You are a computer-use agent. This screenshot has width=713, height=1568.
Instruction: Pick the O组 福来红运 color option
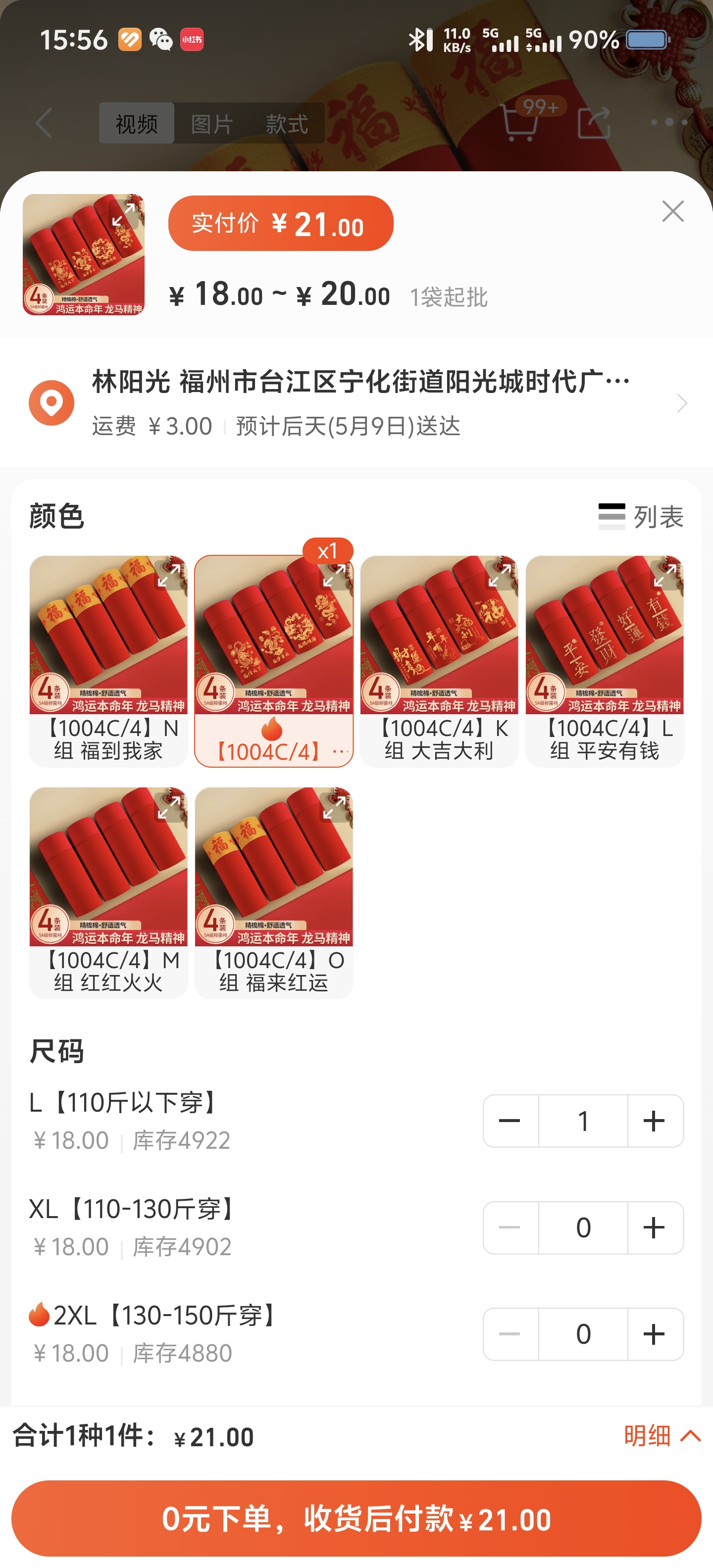tap(274, 892)
